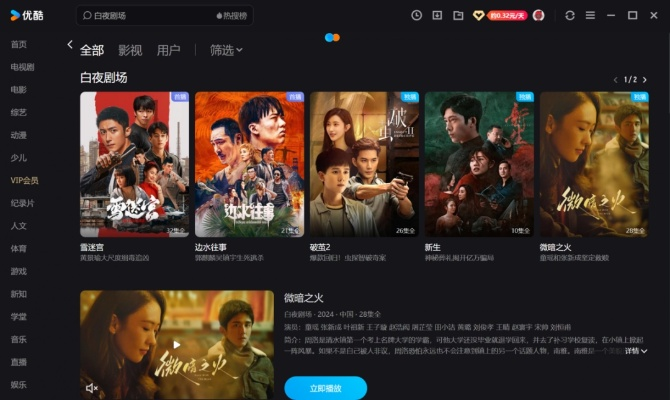Screen dimensions: 670x400
Task: Go back with the left arrow
Action: click(69, 45)
